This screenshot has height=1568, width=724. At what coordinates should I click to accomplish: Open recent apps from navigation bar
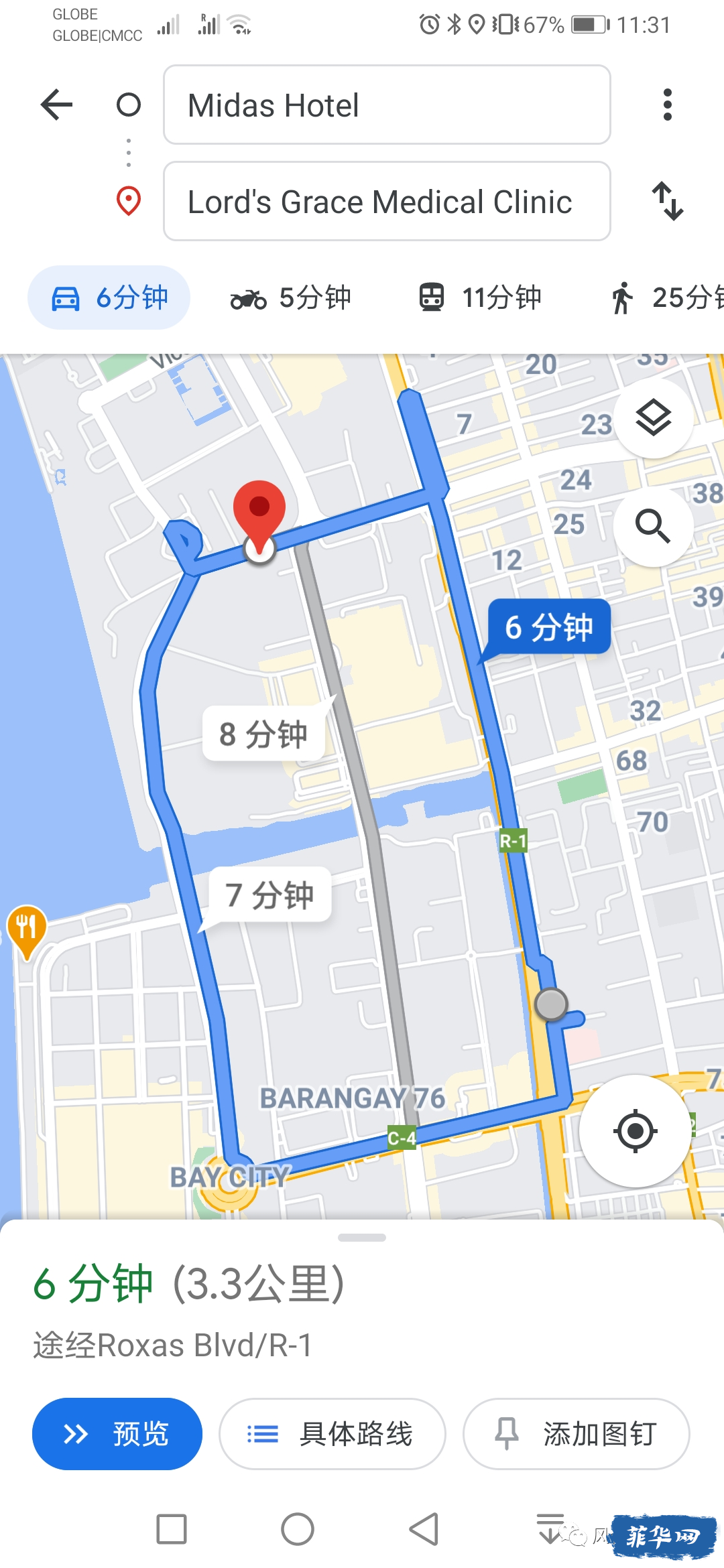pyautogui.click(x=172, y=1529)
